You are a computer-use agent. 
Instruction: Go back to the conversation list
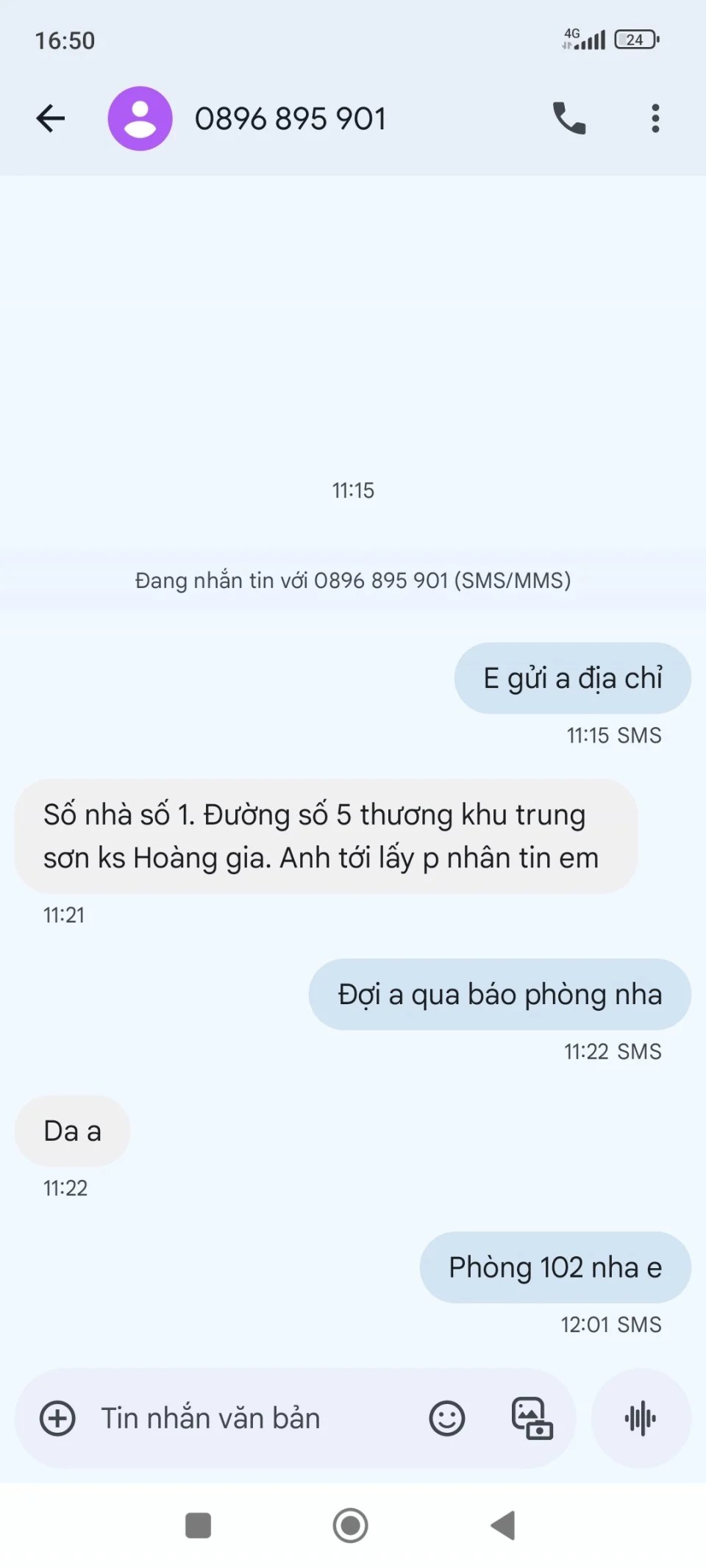[x=51, y=118]
